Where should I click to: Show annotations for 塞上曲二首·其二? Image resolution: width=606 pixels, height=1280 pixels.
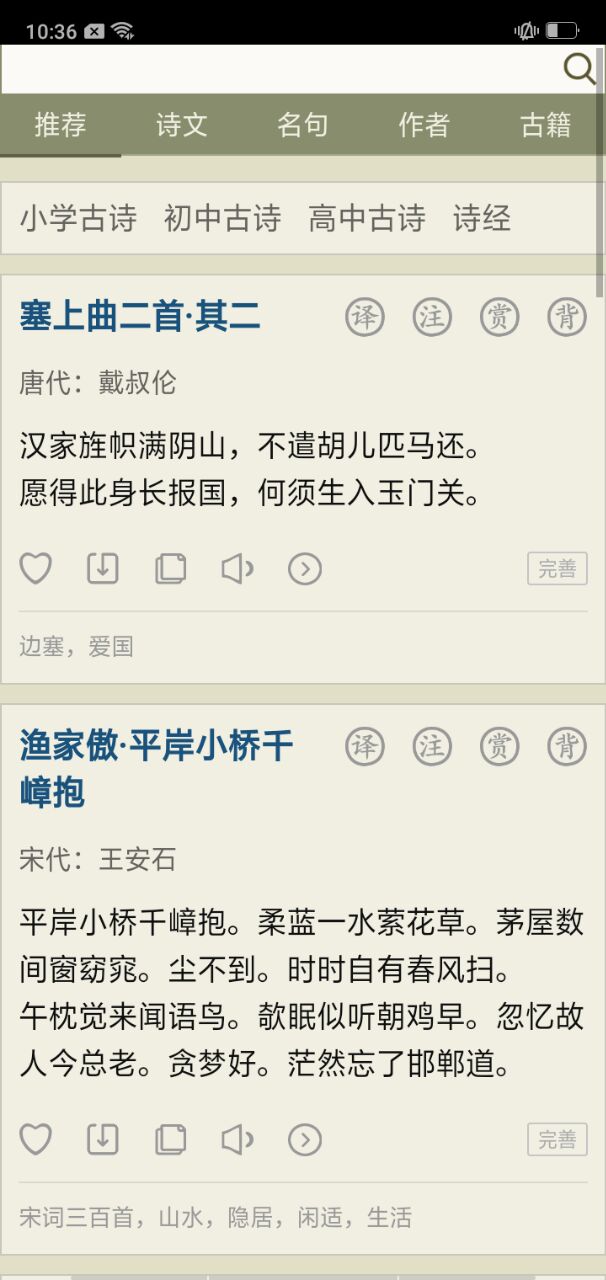pyautogui.click(x=432, y=317)
